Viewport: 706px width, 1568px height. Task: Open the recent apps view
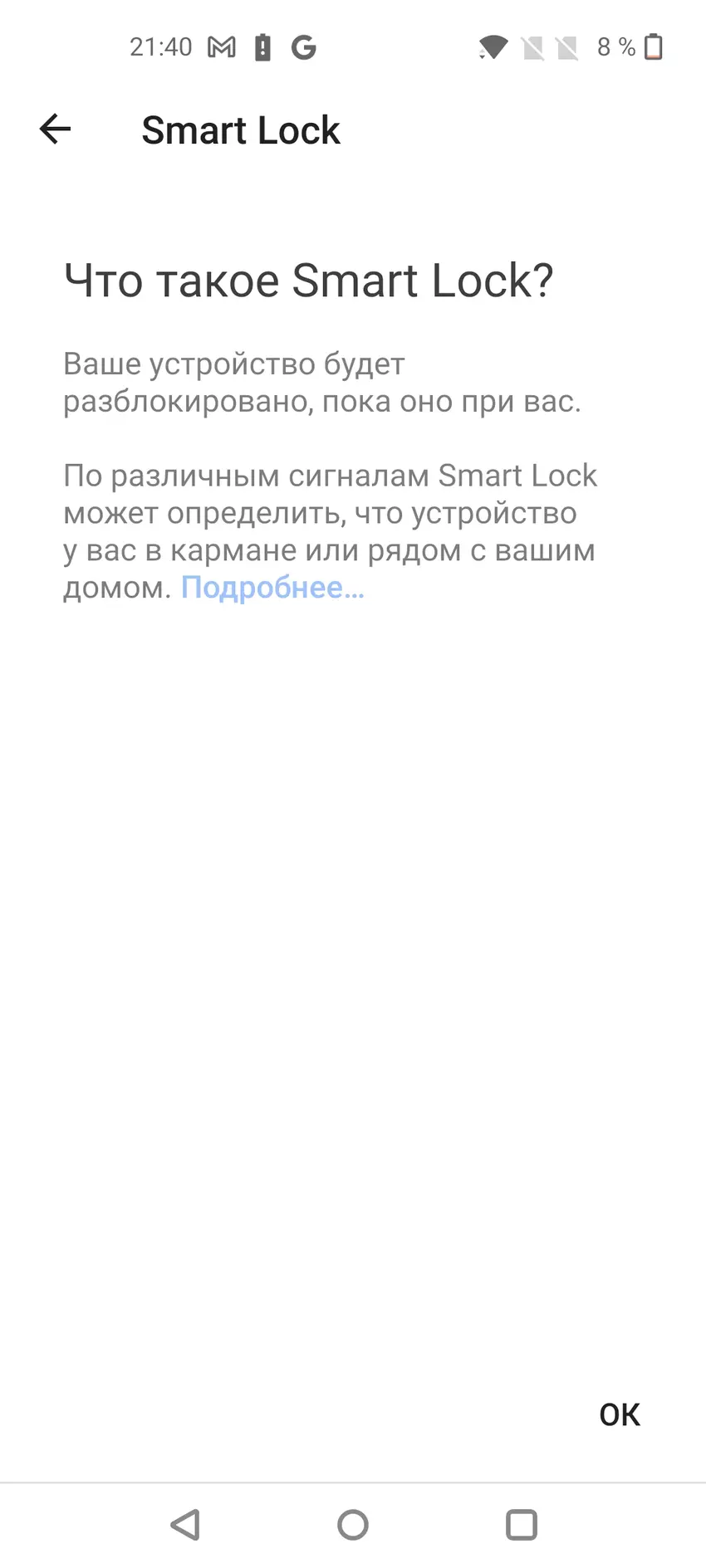click(x=521, y=1525)
